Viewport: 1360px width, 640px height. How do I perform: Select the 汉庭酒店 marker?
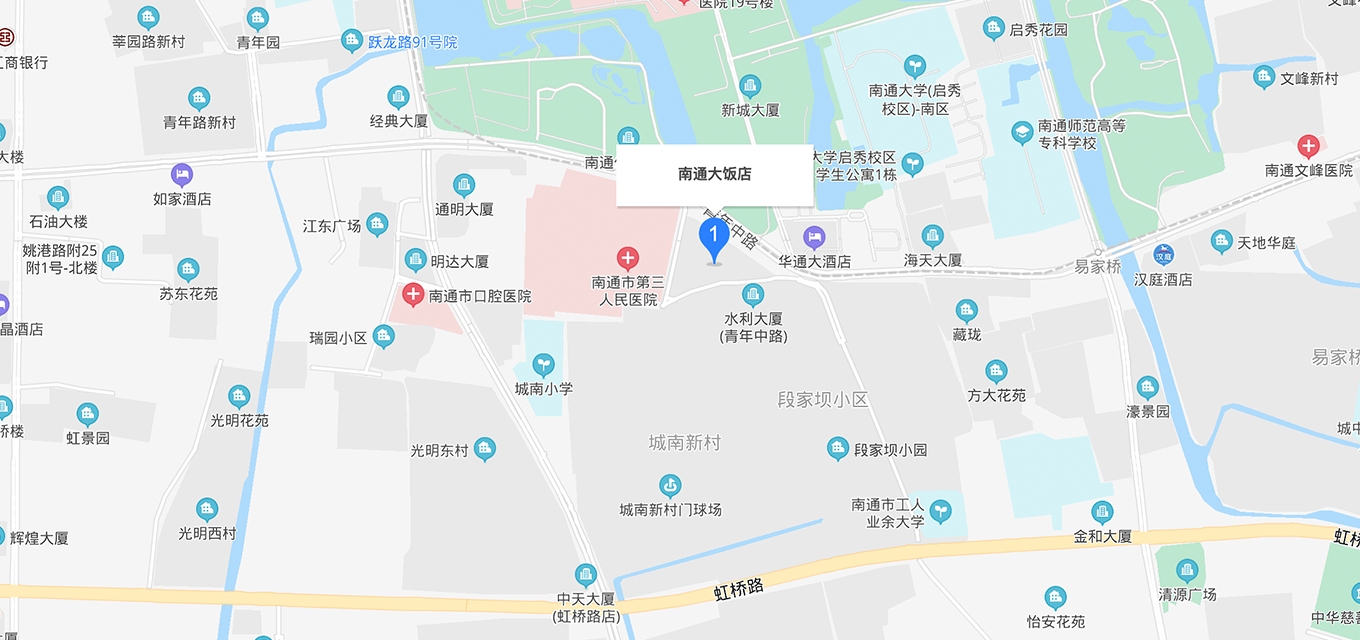[1160, 256]
